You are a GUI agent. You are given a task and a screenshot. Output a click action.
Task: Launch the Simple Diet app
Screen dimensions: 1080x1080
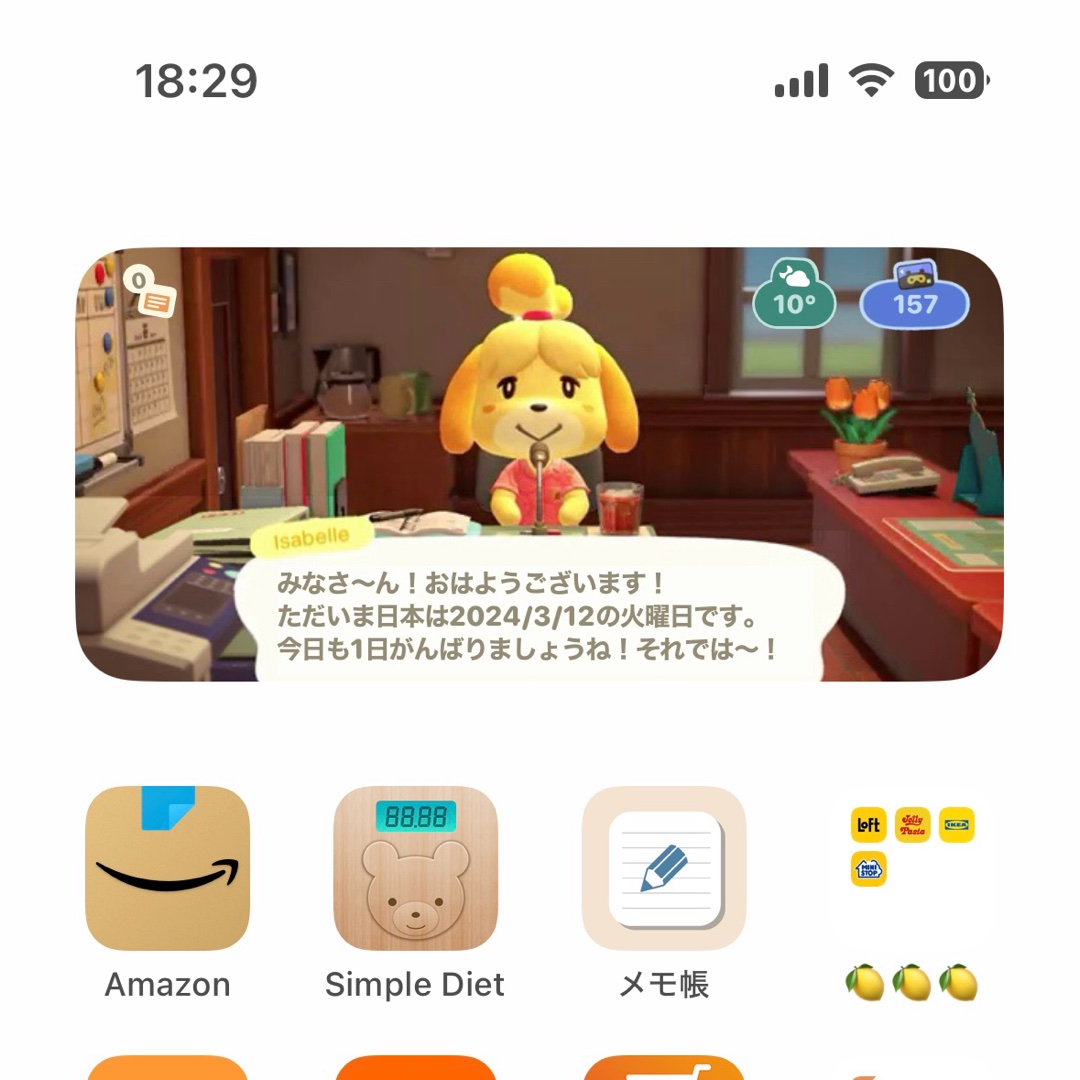[415, 867]
